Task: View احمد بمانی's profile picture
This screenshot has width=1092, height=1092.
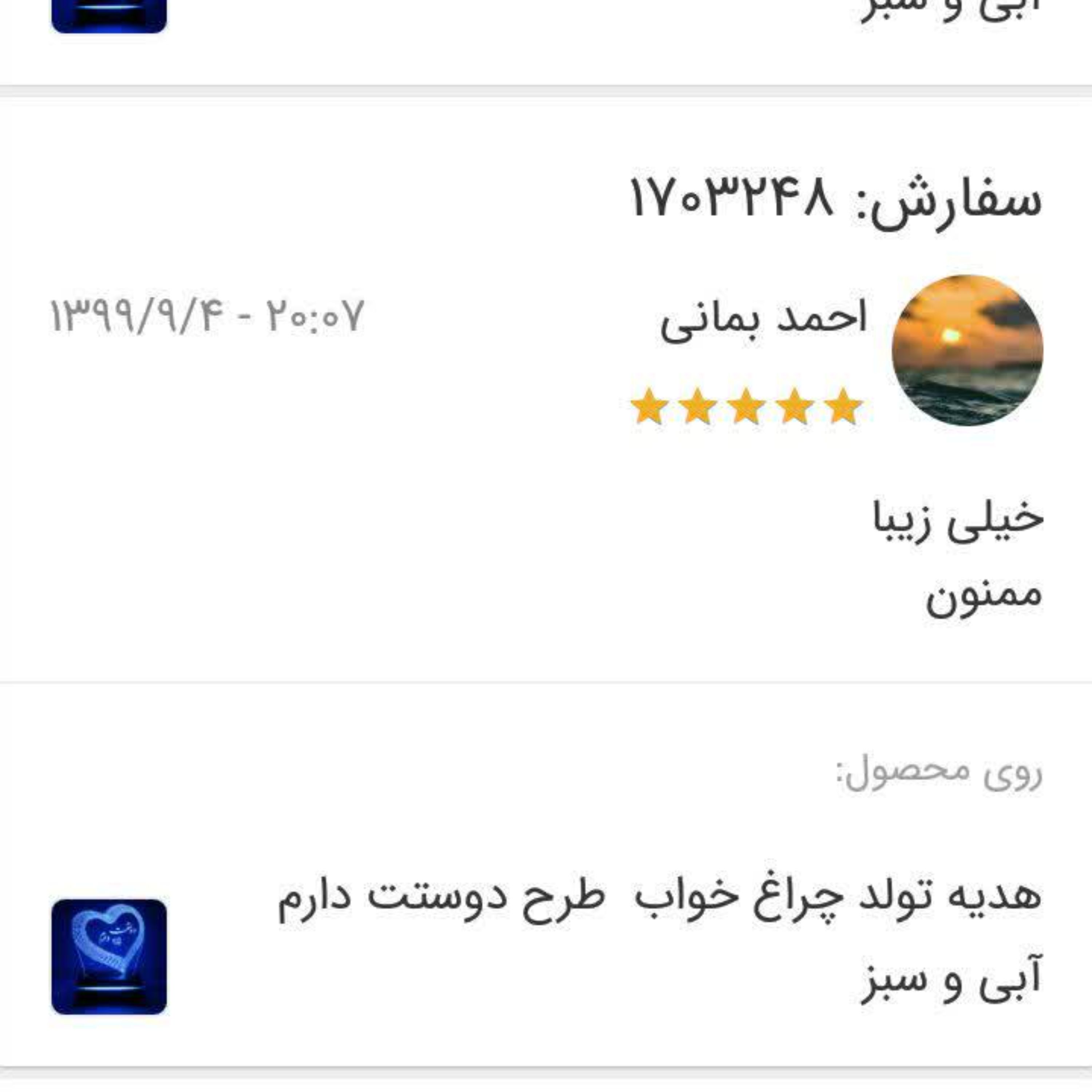Action: pyautogui.click(x=967, y=350)
